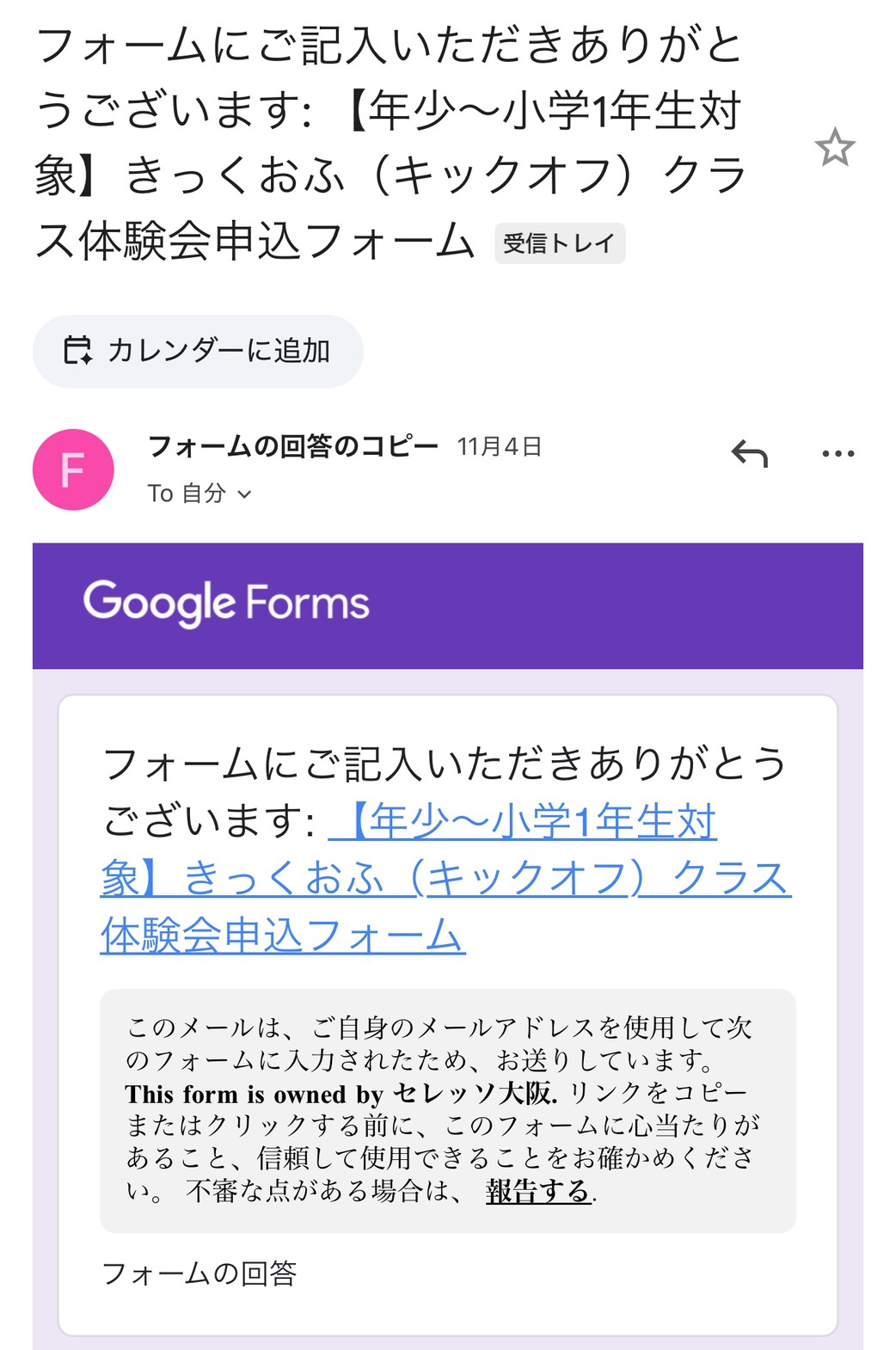The height and width of the screenshot is (1350, 896).
Task: Tap the カレンダーに追加 chip
Action: click(x=198, y=351)
